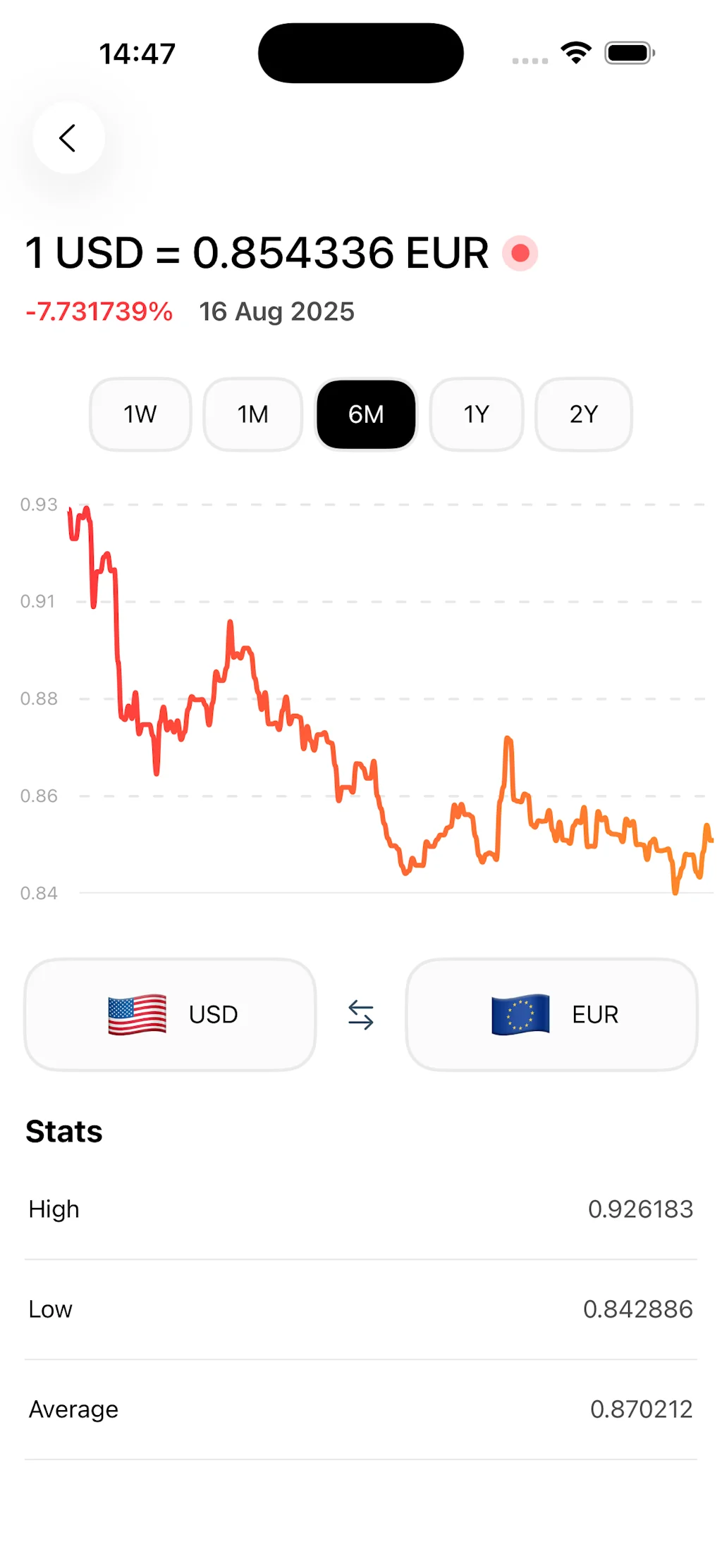
Task: Switch to the 1W chart range
Action: [x=140, y=414]
